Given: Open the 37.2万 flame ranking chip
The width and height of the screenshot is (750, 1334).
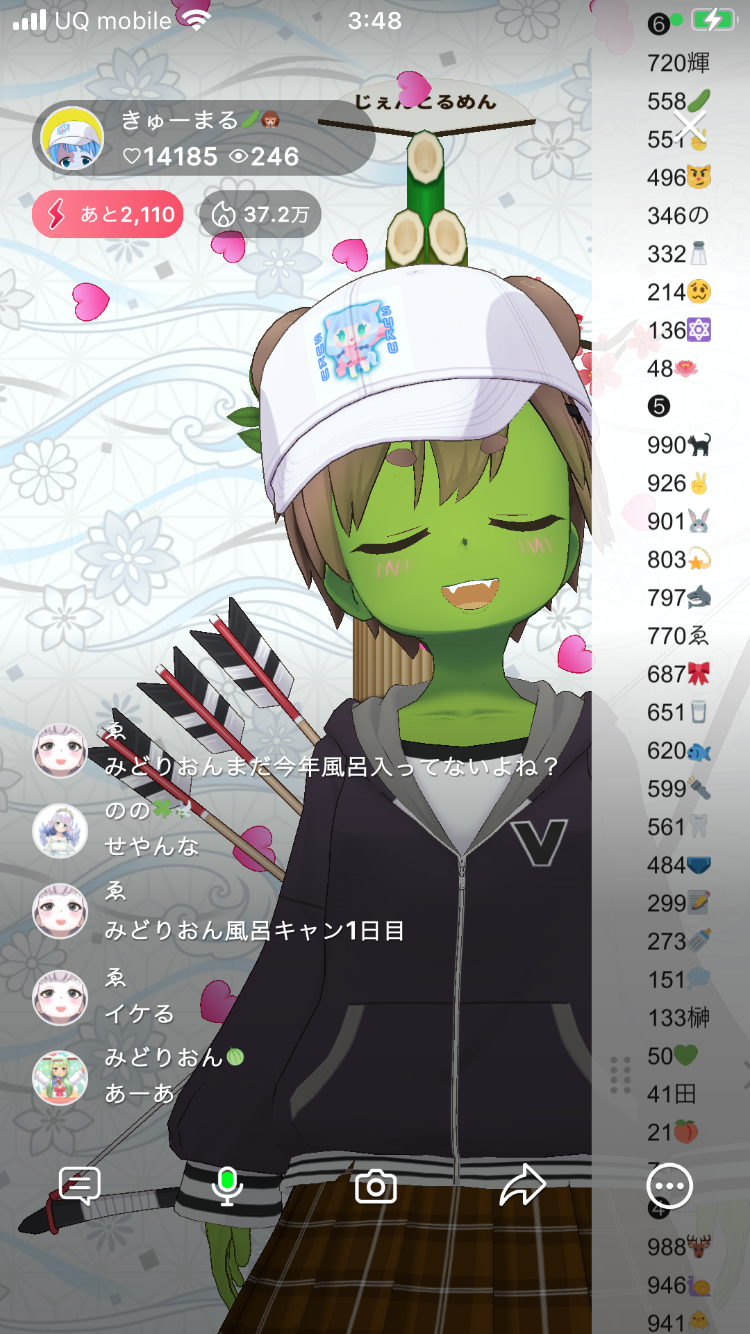Looking at the screenshot, I should (x=260, y=214).
